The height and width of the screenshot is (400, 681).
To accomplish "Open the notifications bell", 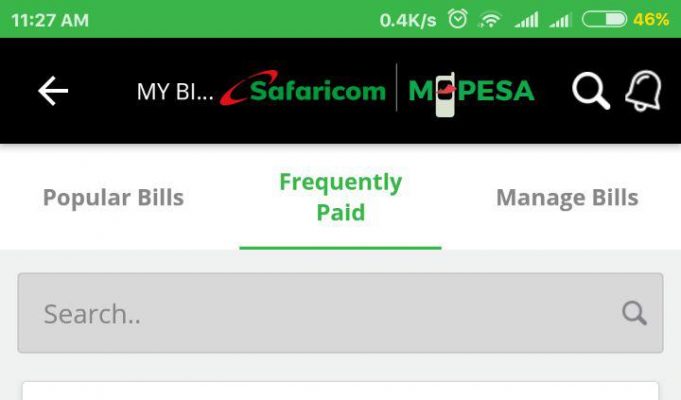I will (643, 91).
